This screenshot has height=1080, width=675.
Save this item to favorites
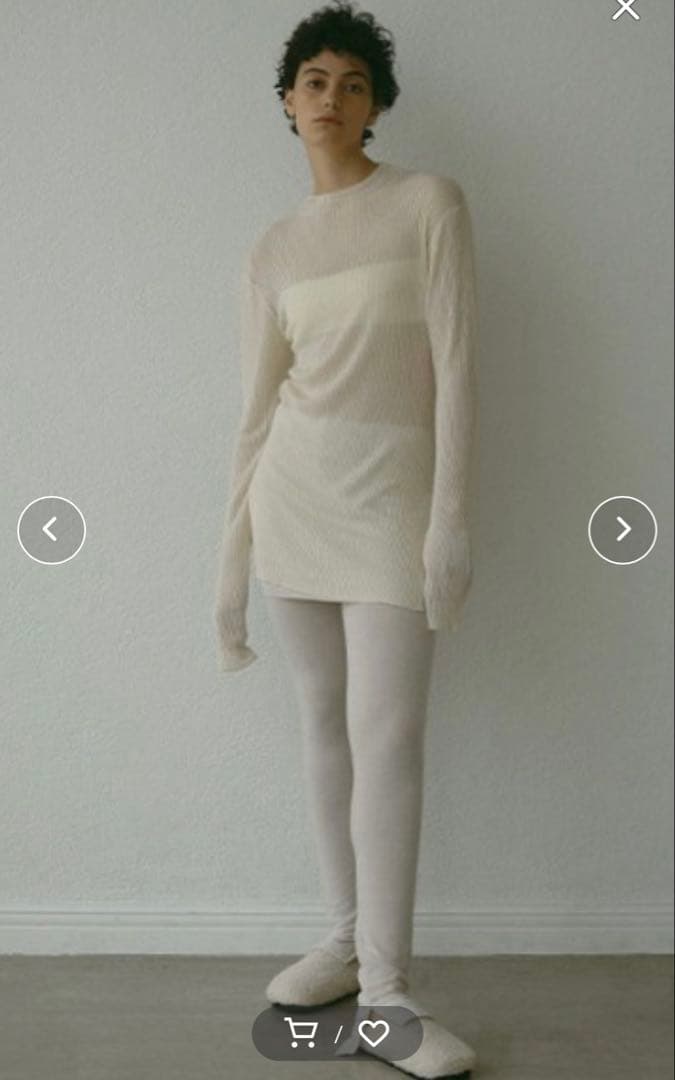pos(374,1033)
